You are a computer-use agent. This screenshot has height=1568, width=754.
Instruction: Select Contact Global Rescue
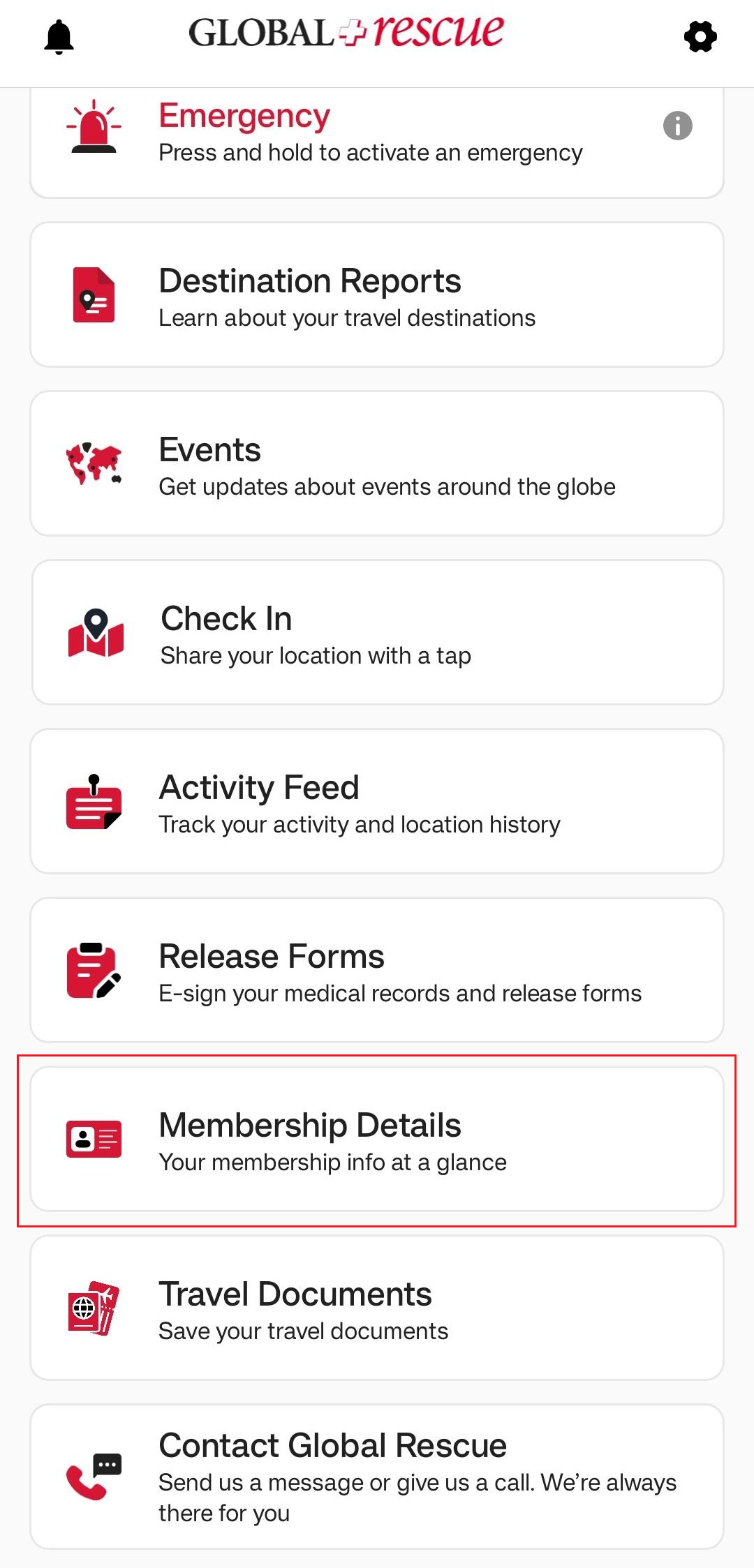(x=377, y=1477)
